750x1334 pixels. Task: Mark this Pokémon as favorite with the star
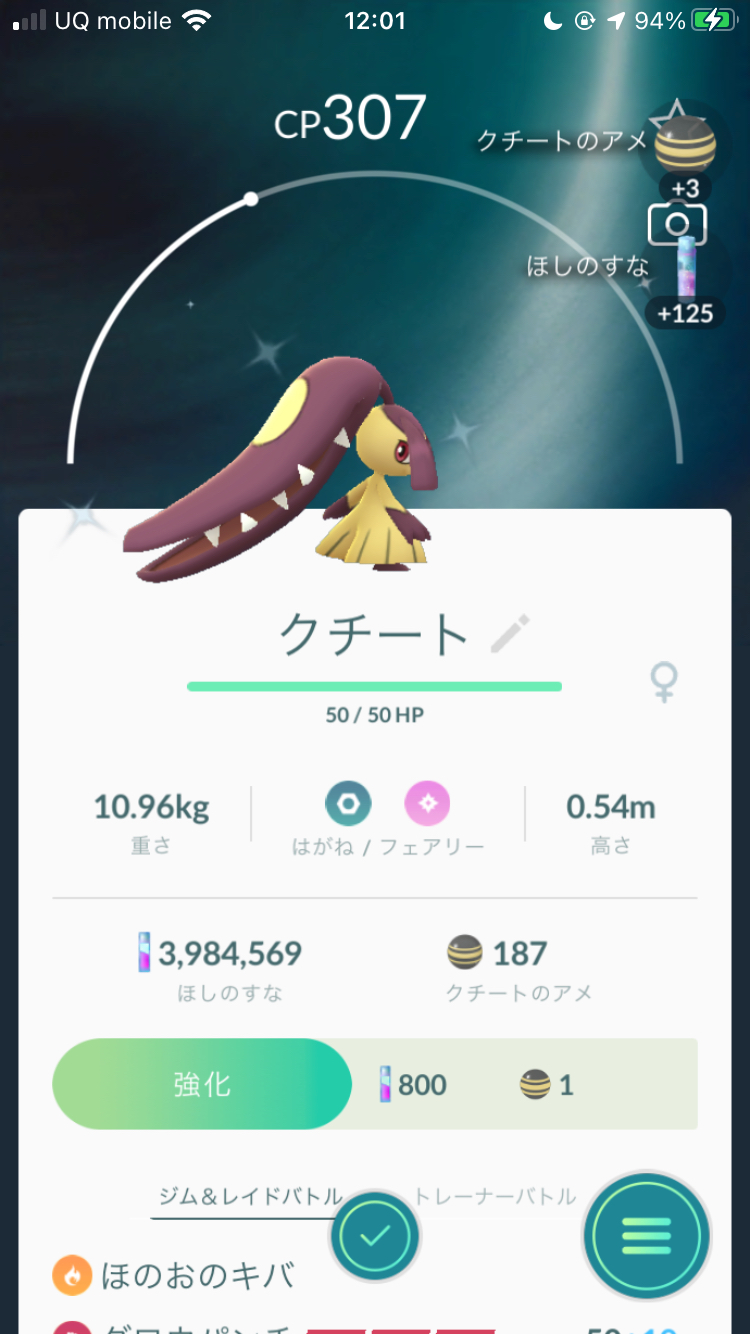(666, 118)
